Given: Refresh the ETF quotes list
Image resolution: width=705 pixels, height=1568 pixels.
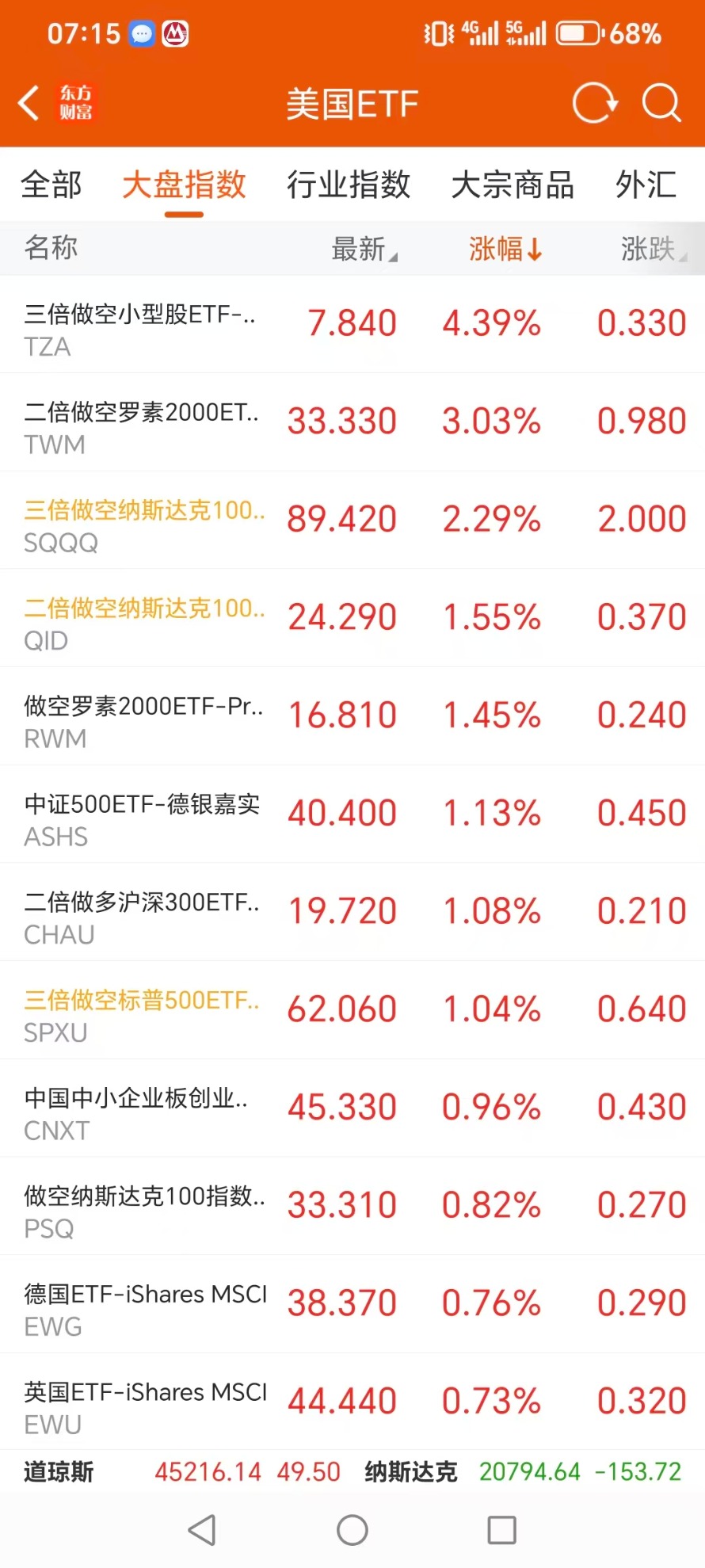Looking at the screenshot, I should tap(594, 103).
